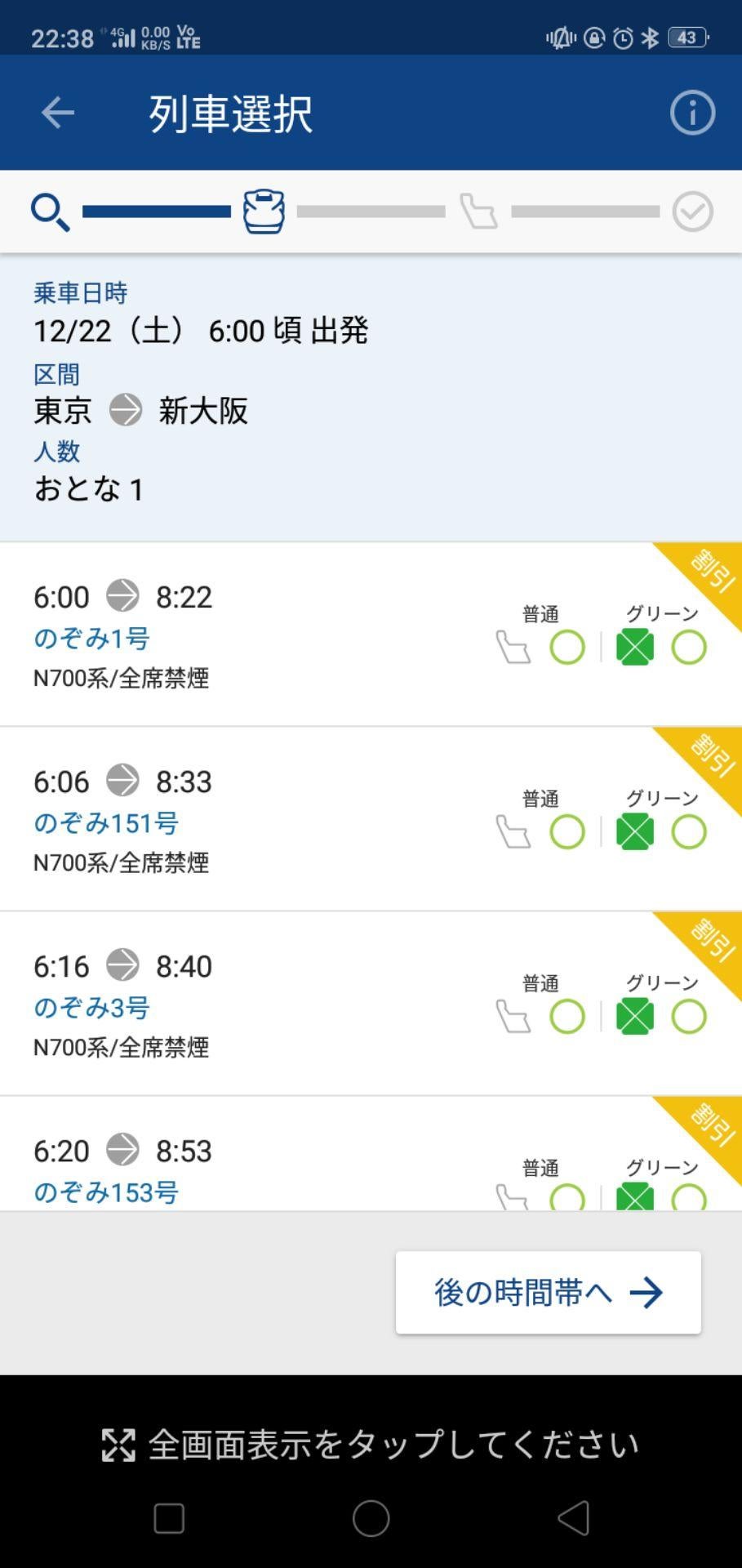Open the のぞみ151号 train details link
Screen dimensions: 742x1568
pos(106,823)
